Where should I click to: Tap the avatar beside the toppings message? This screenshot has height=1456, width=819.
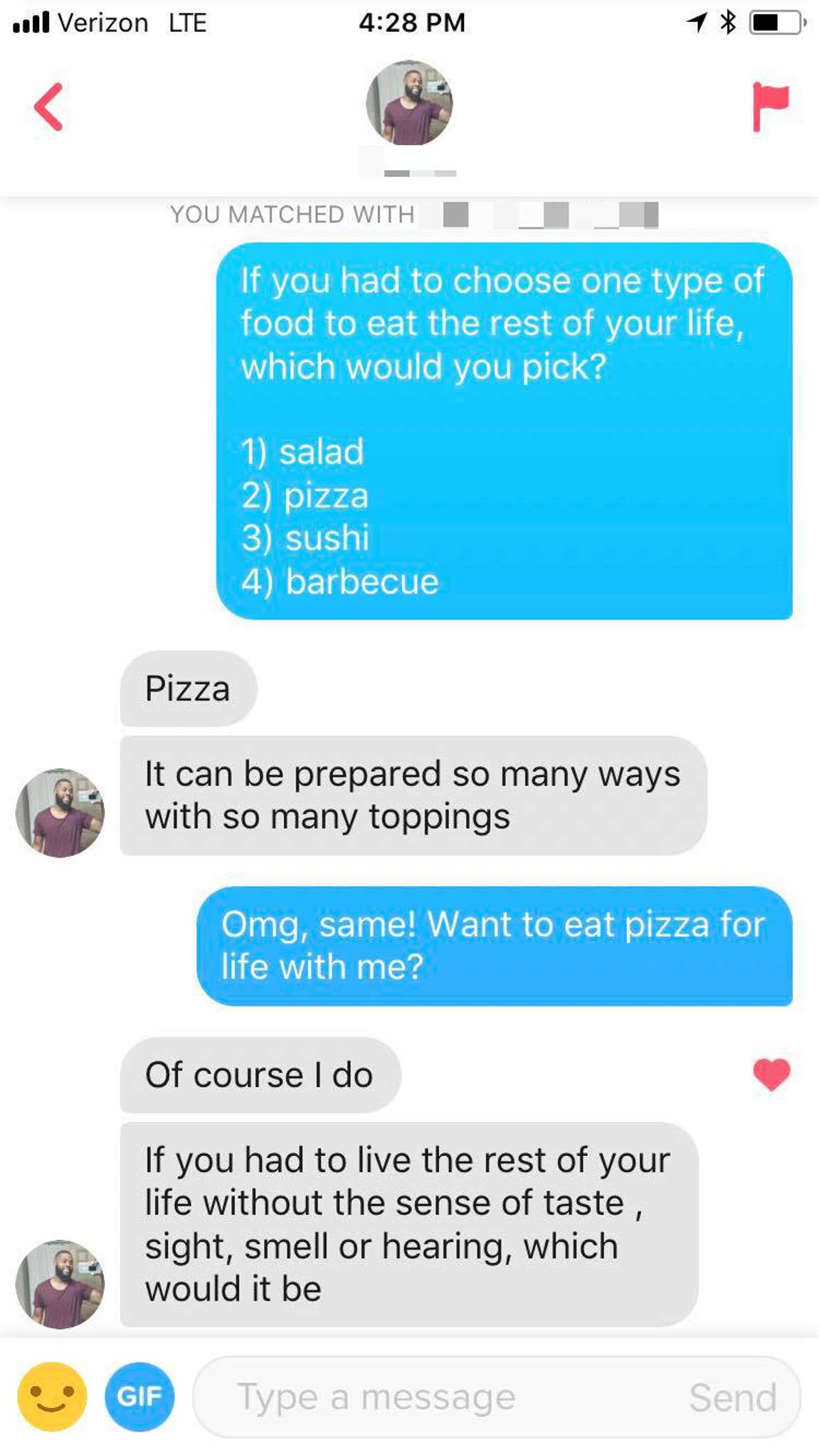[60, 813]
